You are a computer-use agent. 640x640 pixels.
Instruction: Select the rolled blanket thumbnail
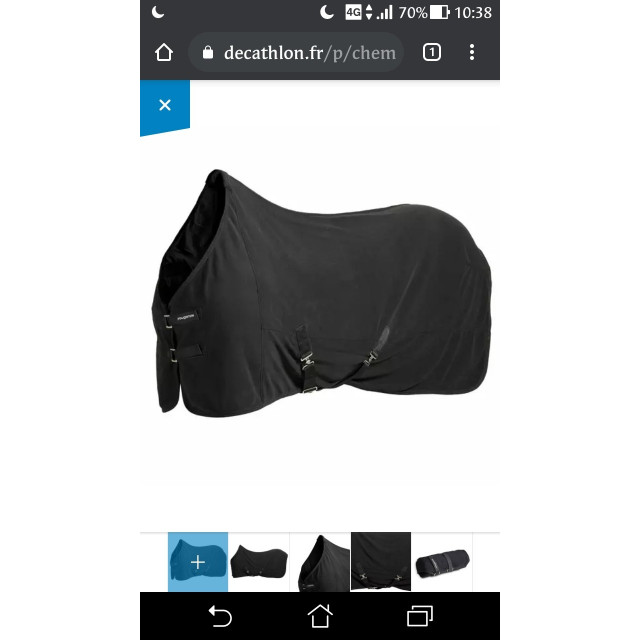pos(442,562)
